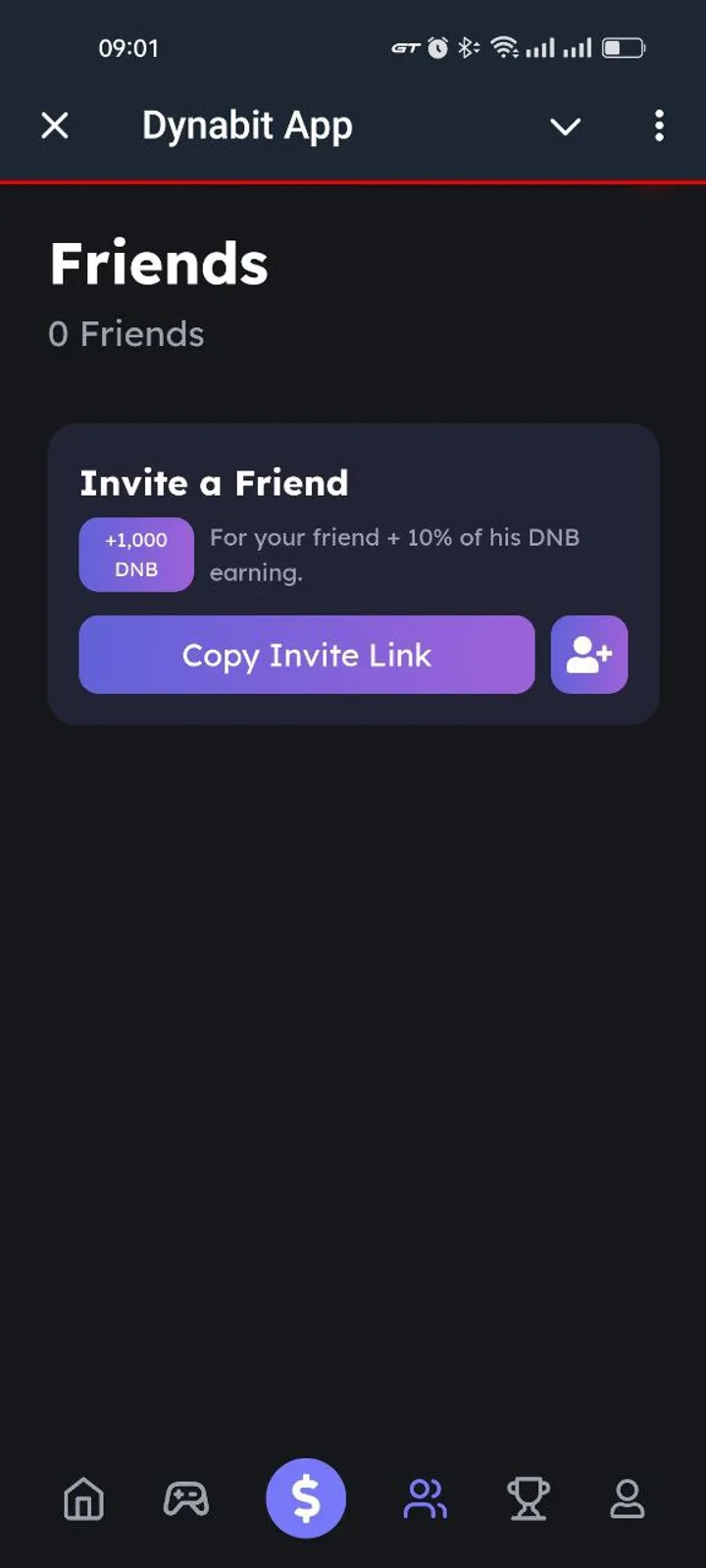Copy the invite link

[x=306, y=655]
